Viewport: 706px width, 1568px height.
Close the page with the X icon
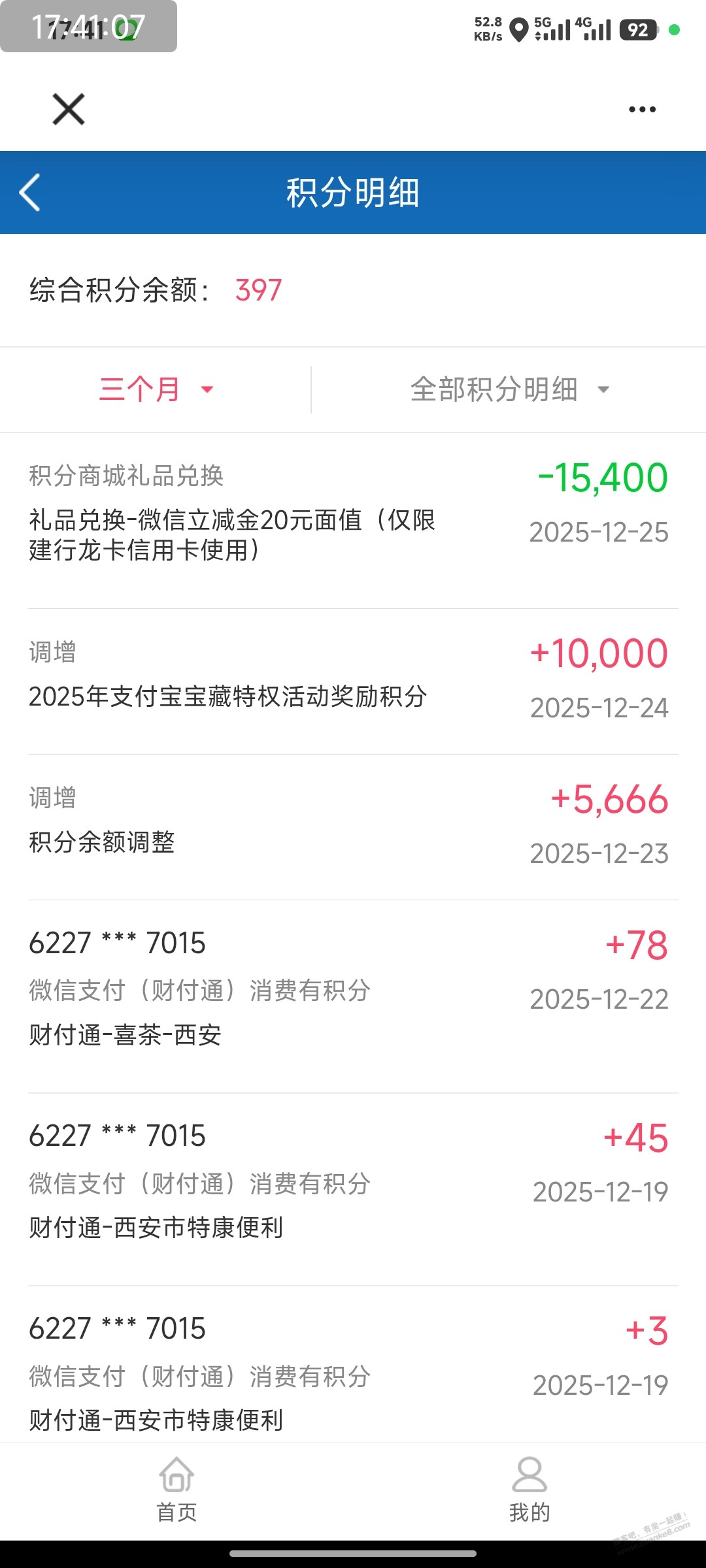[x=69, y=109]
